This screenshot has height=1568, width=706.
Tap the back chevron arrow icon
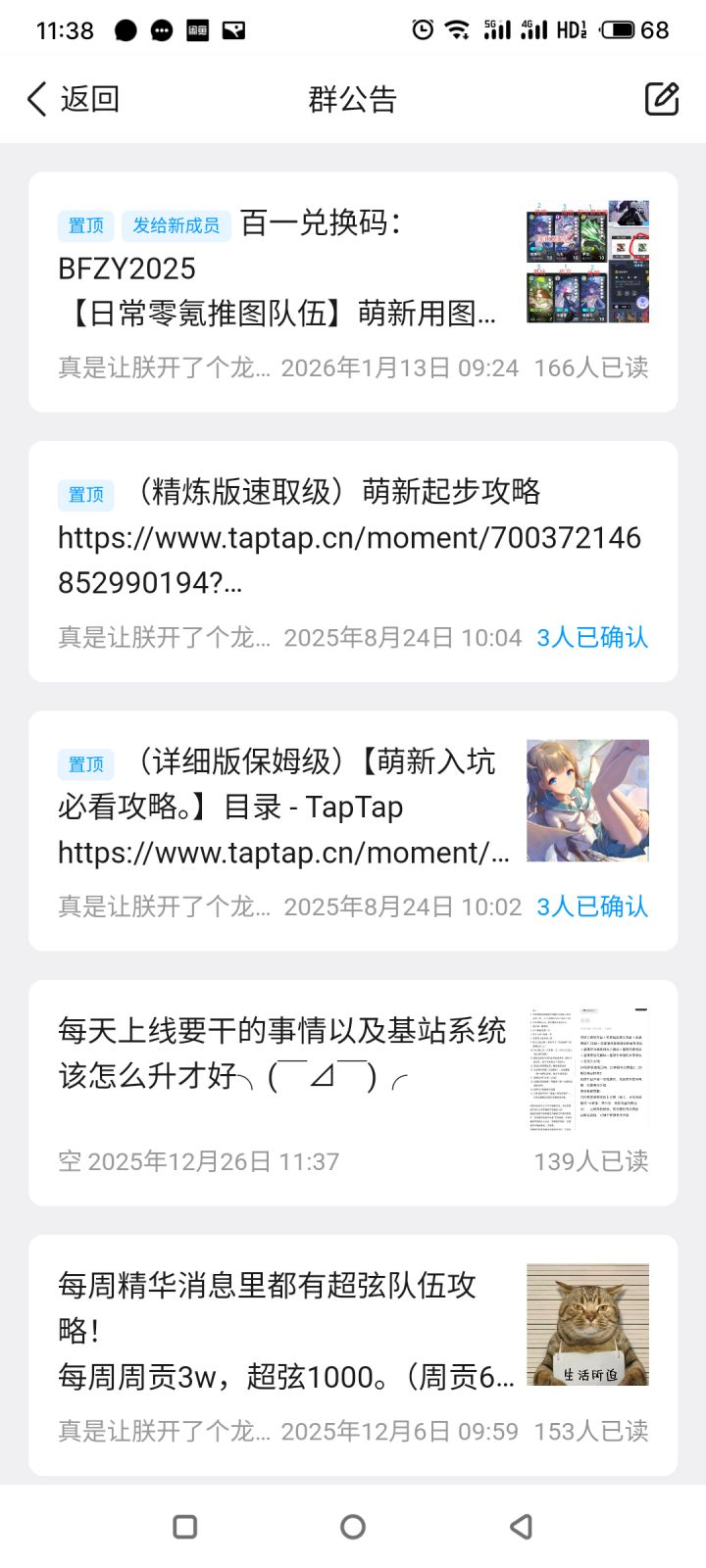click(35, 98)
